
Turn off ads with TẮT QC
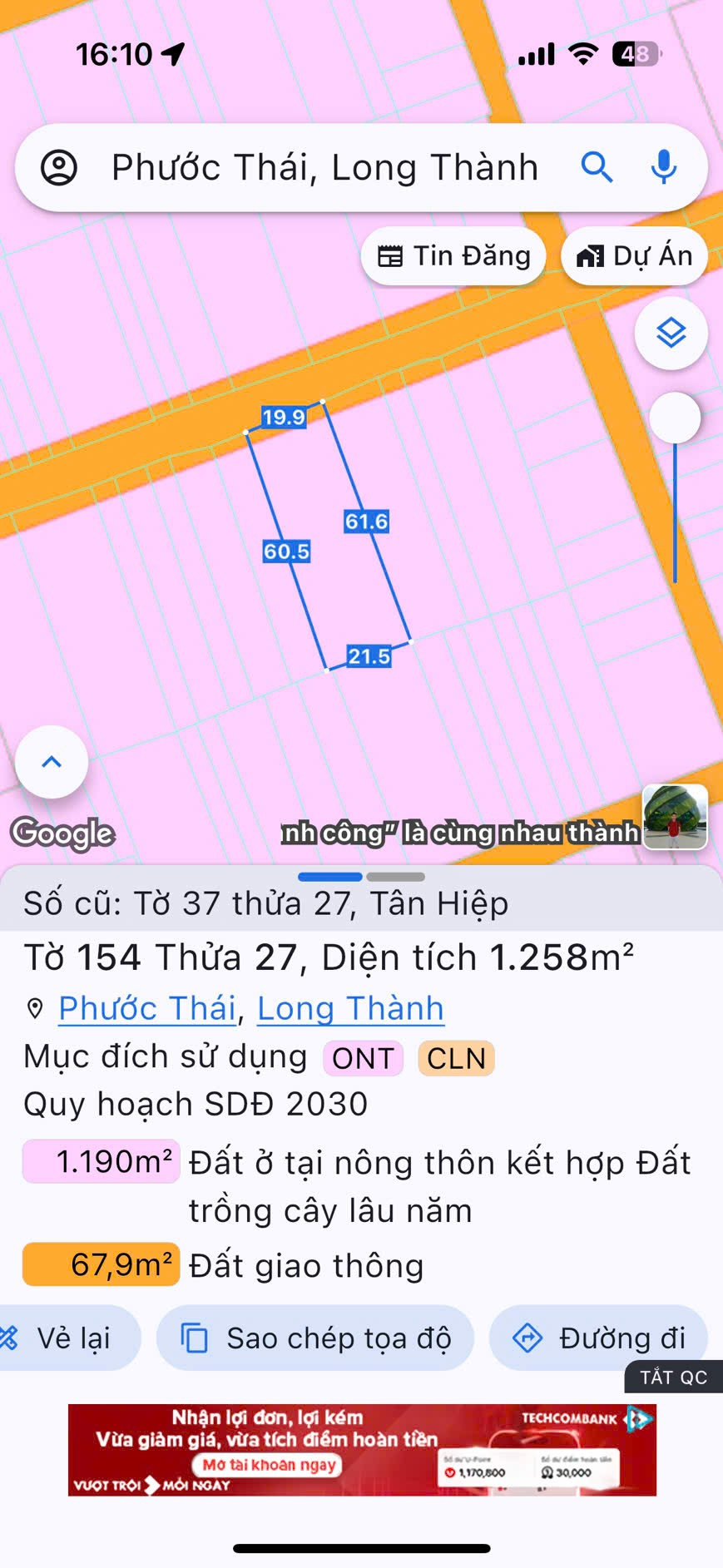[x=673, y=1378]
